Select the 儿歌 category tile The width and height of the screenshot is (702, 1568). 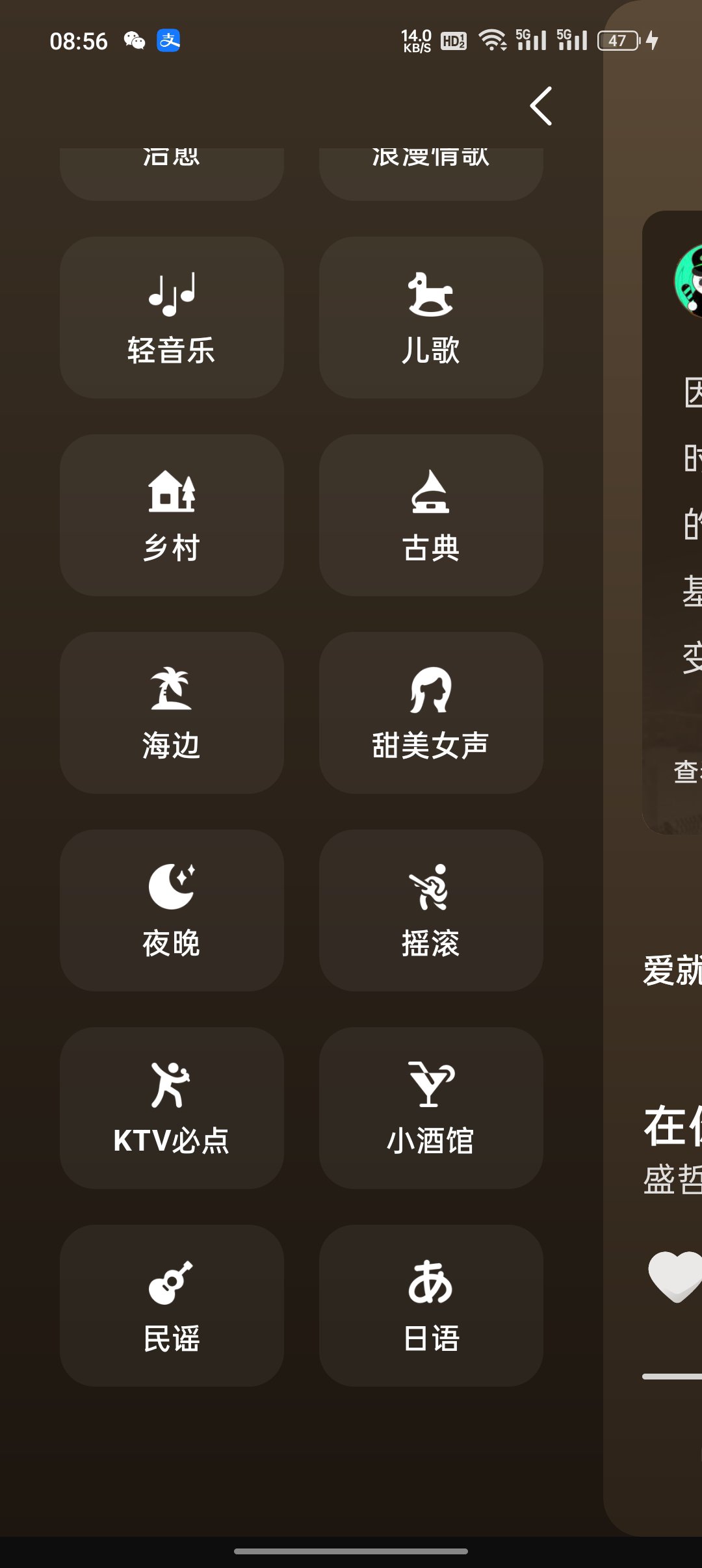[x=431, y=317]
